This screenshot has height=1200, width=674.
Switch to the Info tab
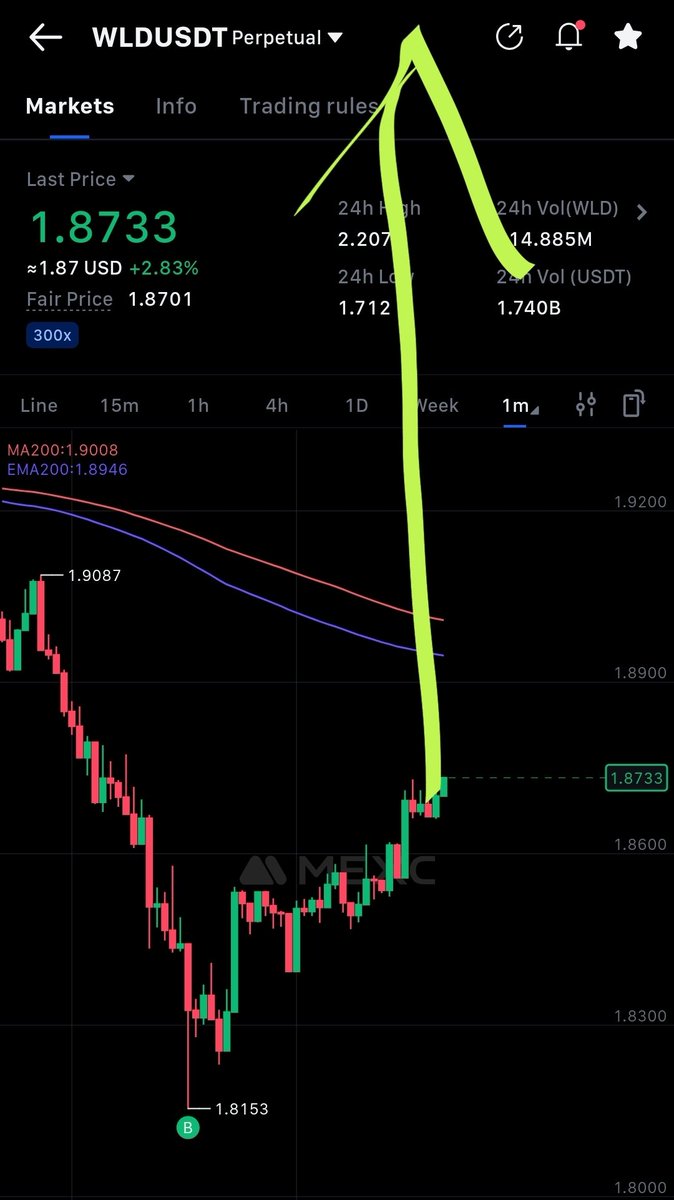click(176, 106)
